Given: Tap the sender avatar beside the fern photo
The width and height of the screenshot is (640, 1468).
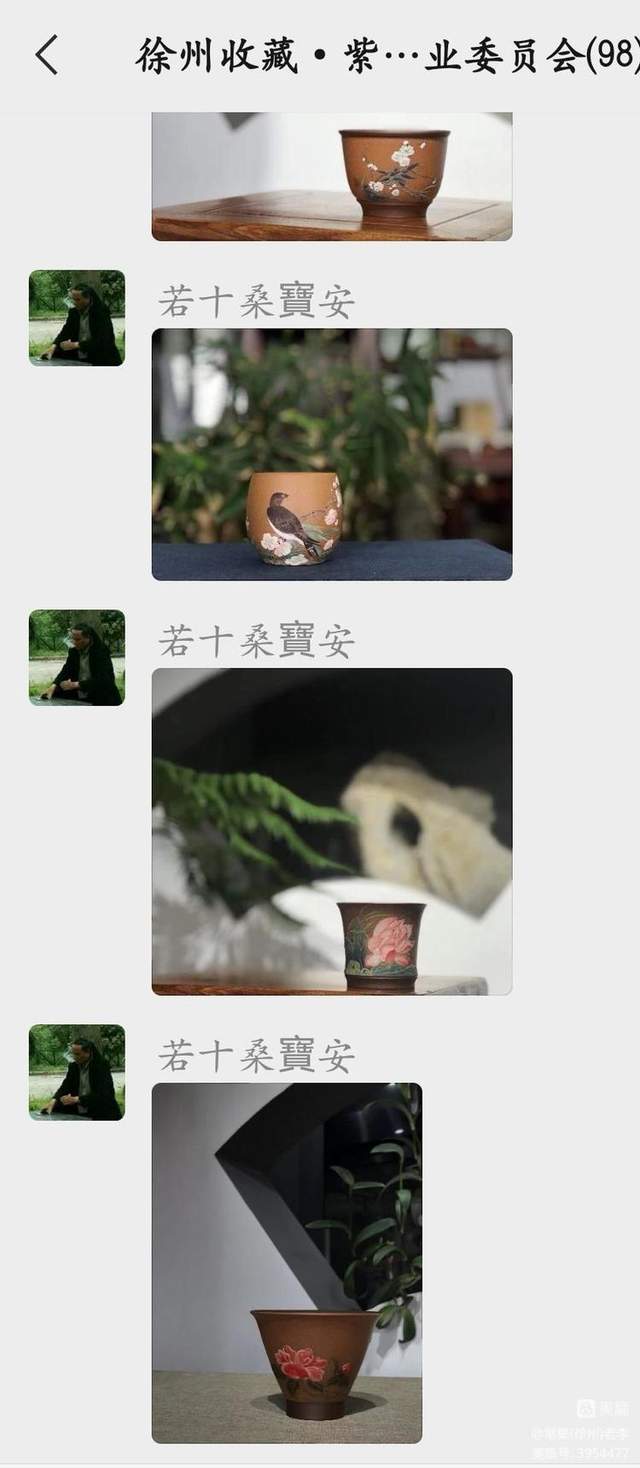Looking at the screenshot, I should 77,658.
